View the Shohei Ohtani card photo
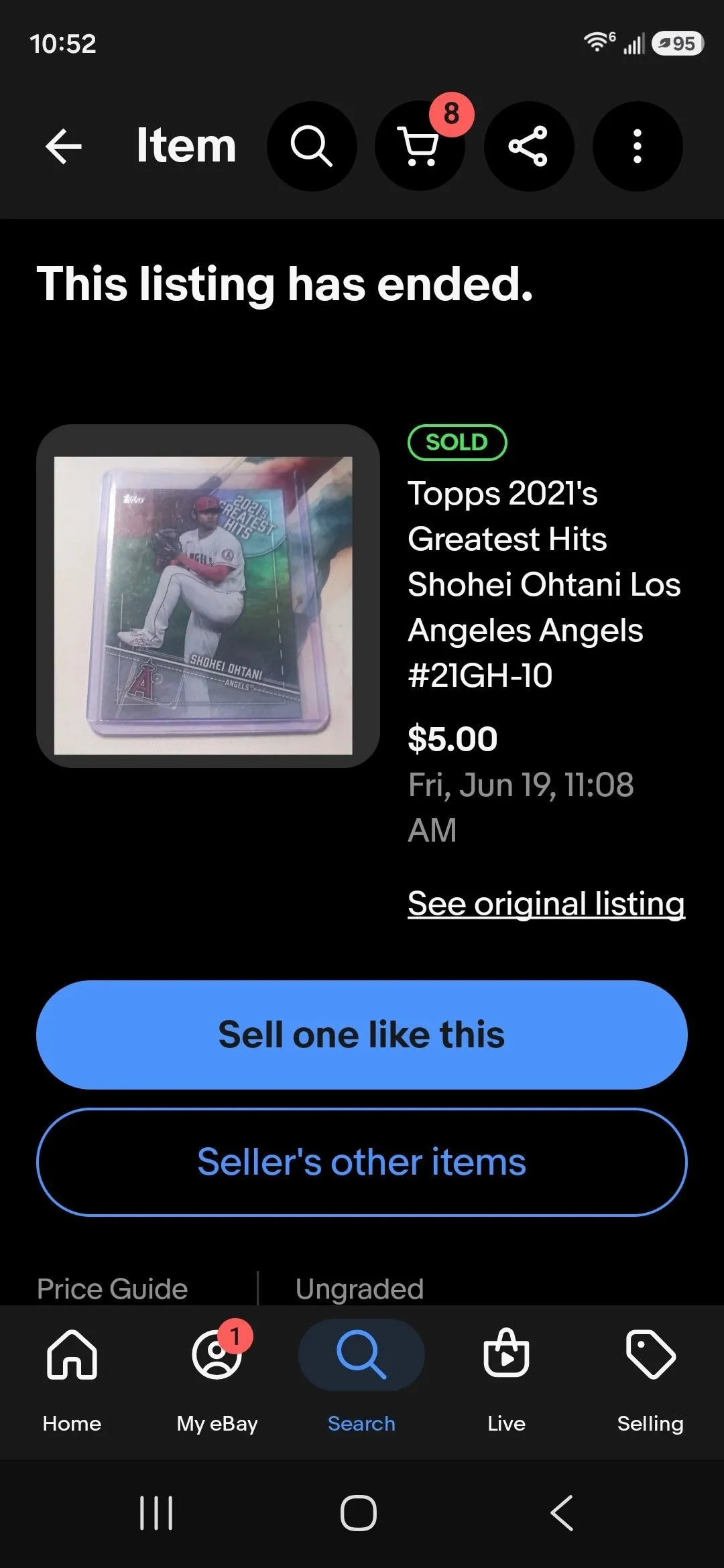This screenshot has width=724, height=1568. tap(208, 596)
